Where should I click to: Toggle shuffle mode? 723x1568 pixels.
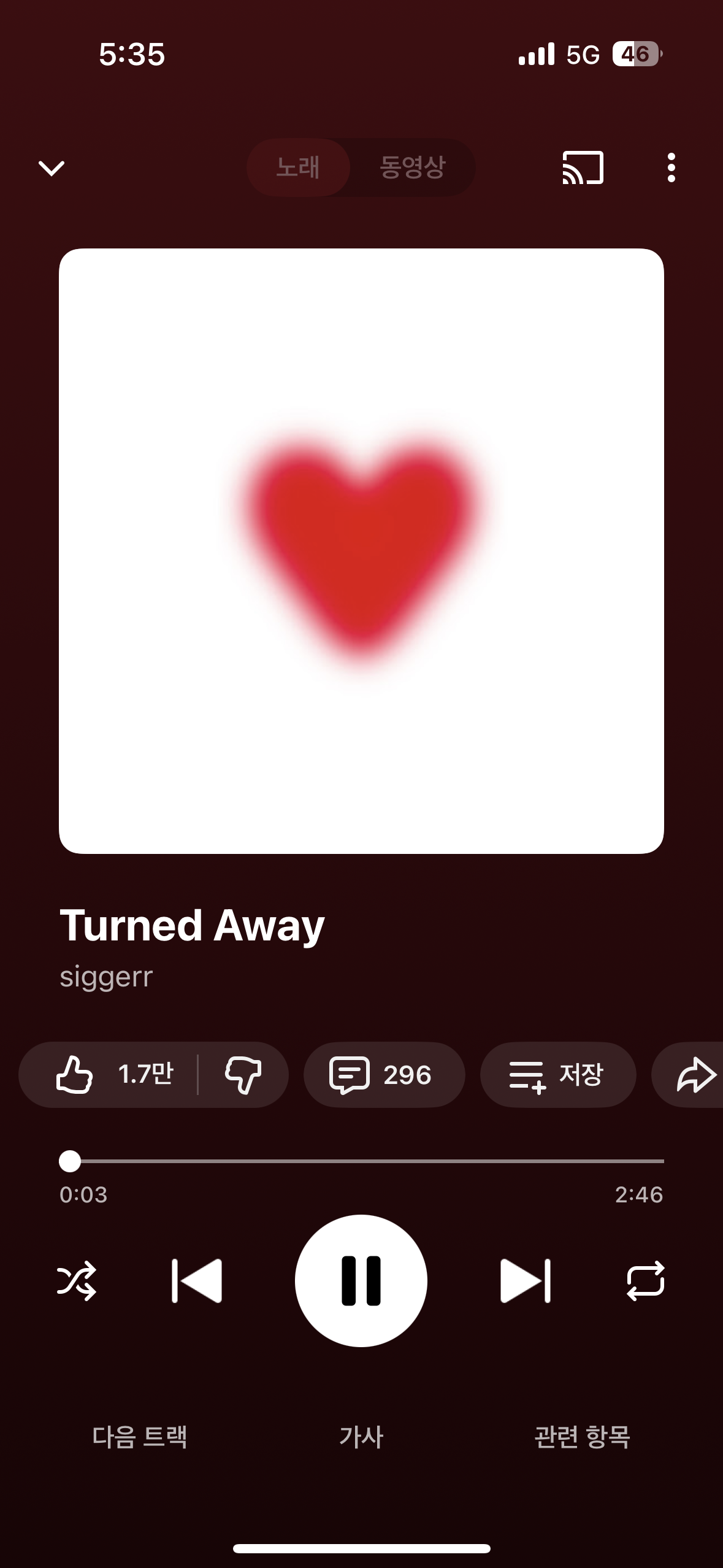click(x=77, y=1281)
